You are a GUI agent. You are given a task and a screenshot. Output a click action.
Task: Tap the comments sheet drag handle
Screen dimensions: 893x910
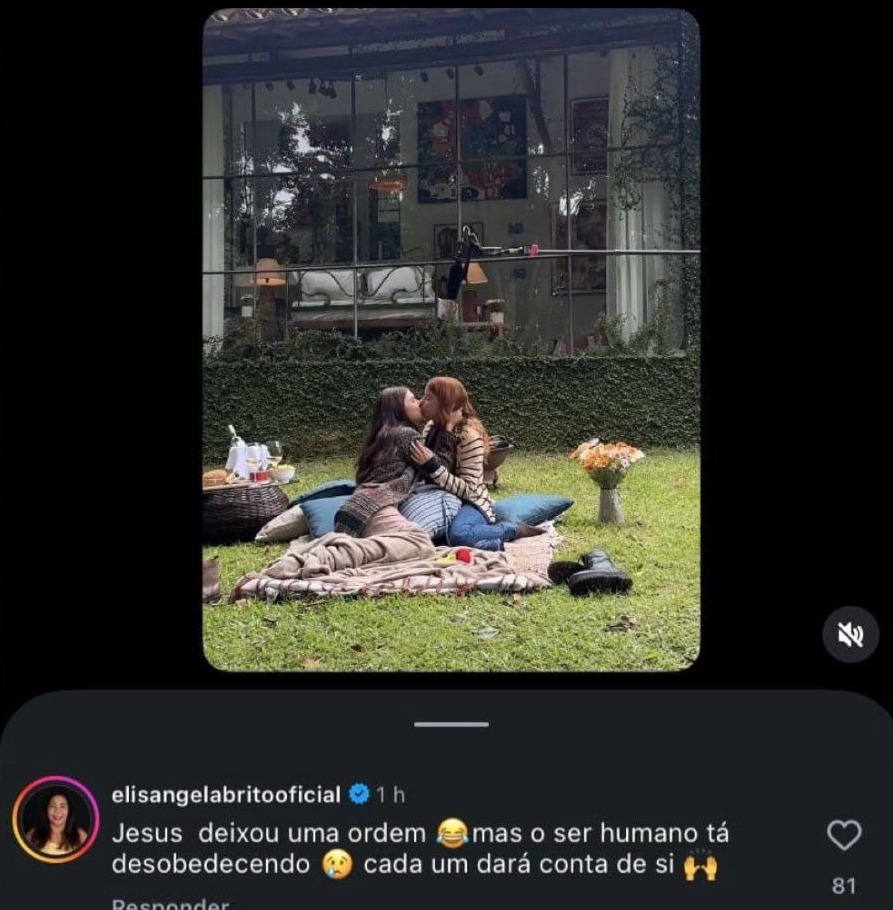pos(451,724)
